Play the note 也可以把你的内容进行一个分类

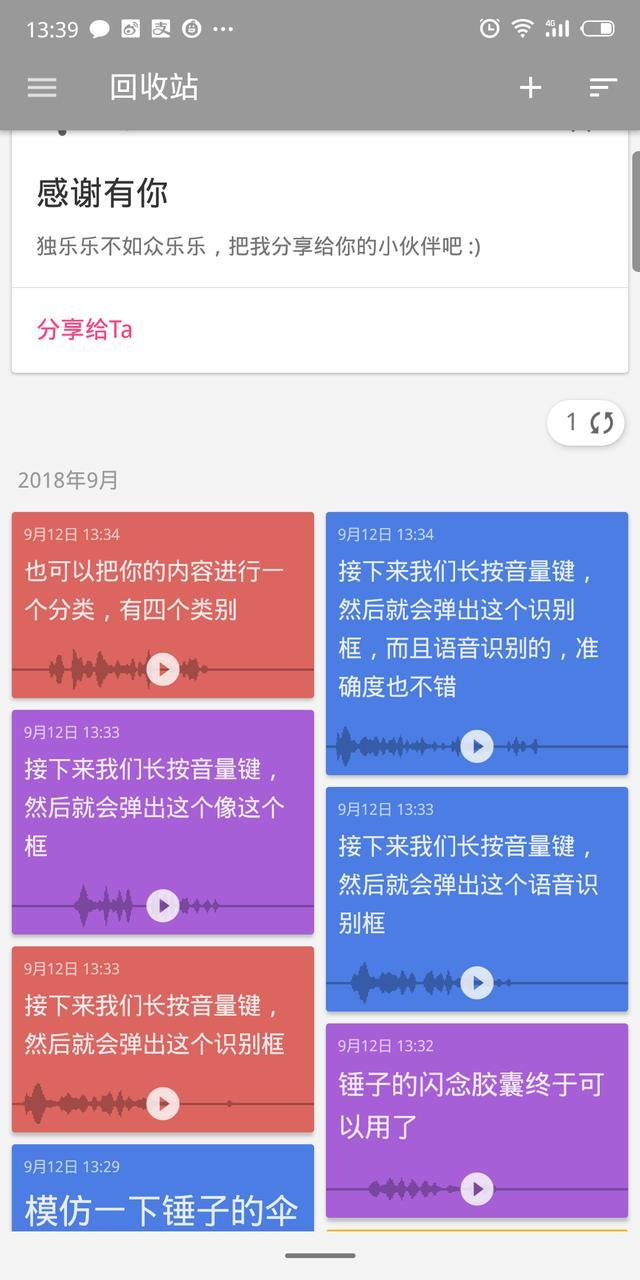point(163,669)
